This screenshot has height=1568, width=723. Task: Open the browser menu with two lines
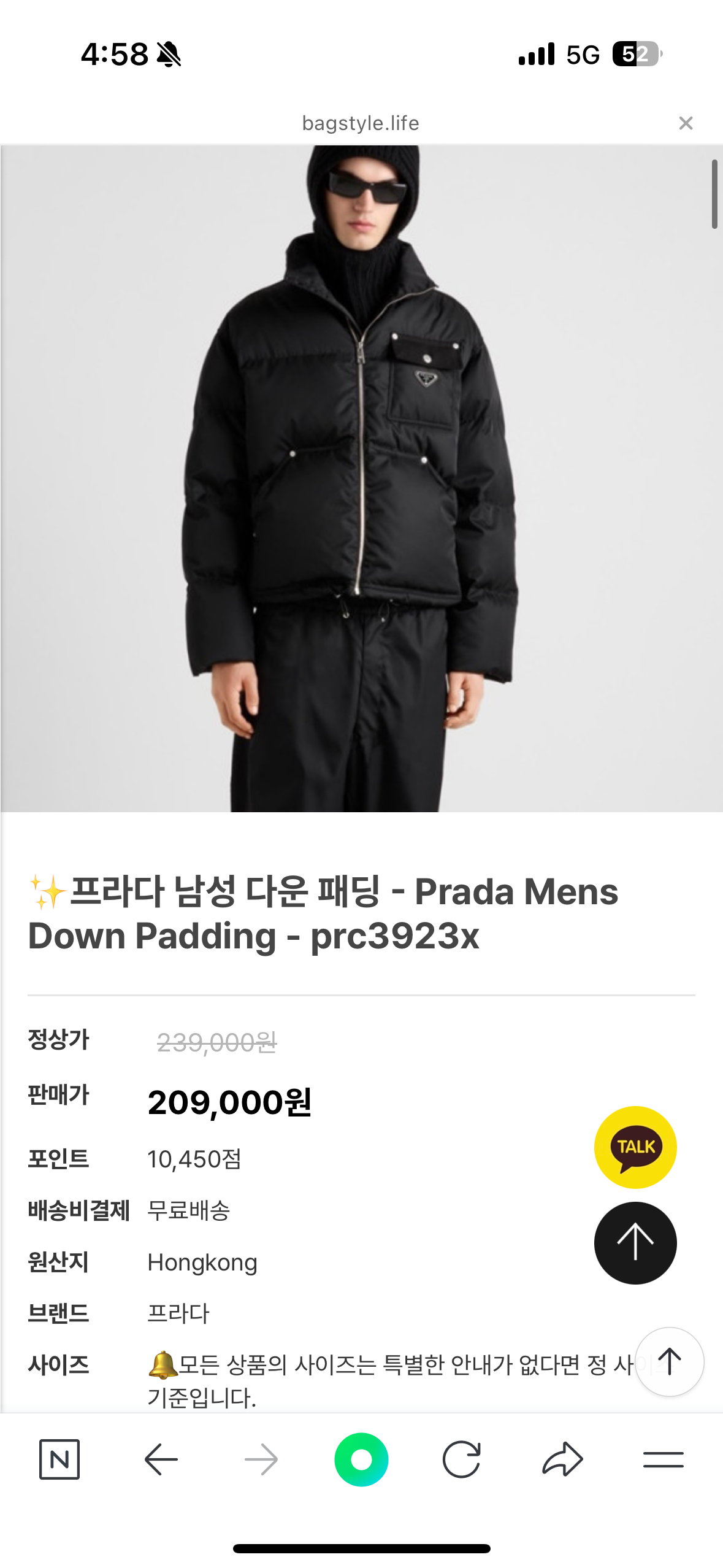click(663, 1459)
